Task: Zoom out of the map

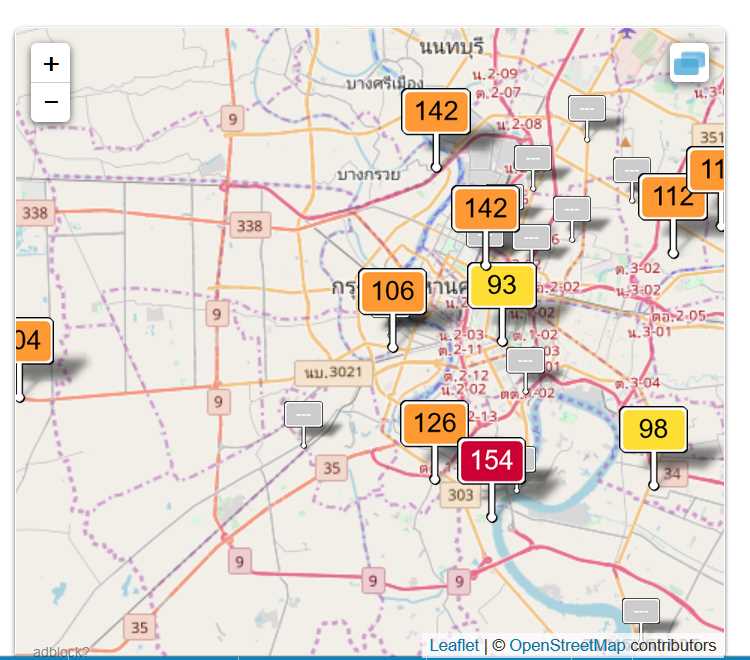Action: click(x=51, y=102)
